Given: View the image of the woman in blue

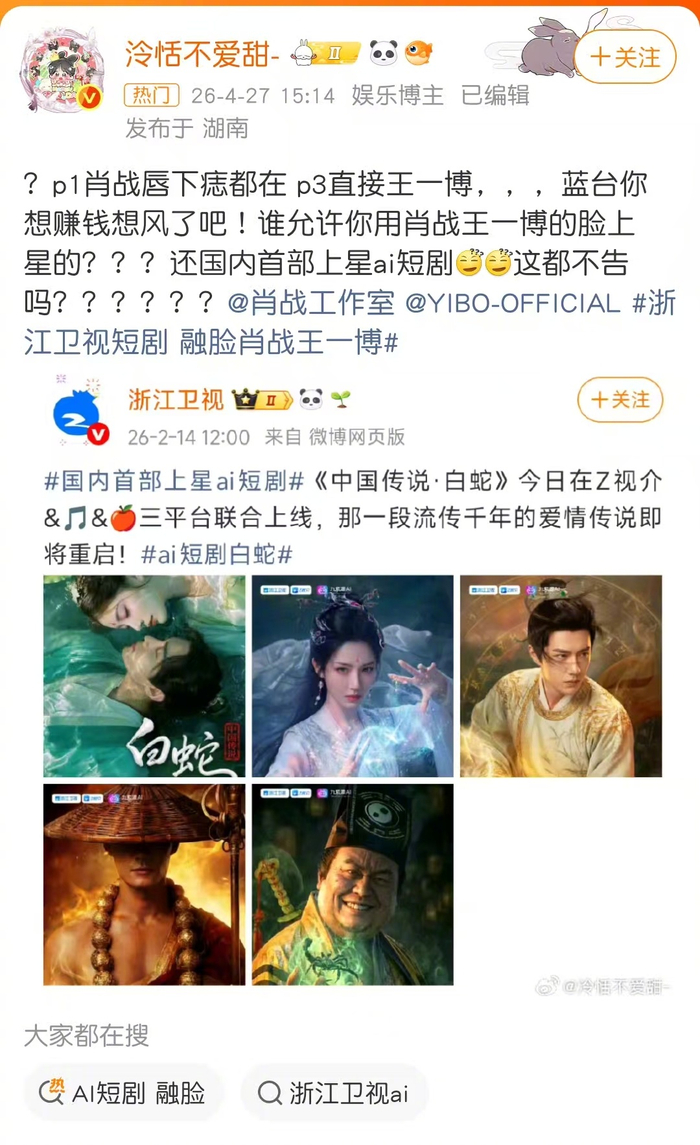Looking at the screenshot, I should [x=352, y=676].
